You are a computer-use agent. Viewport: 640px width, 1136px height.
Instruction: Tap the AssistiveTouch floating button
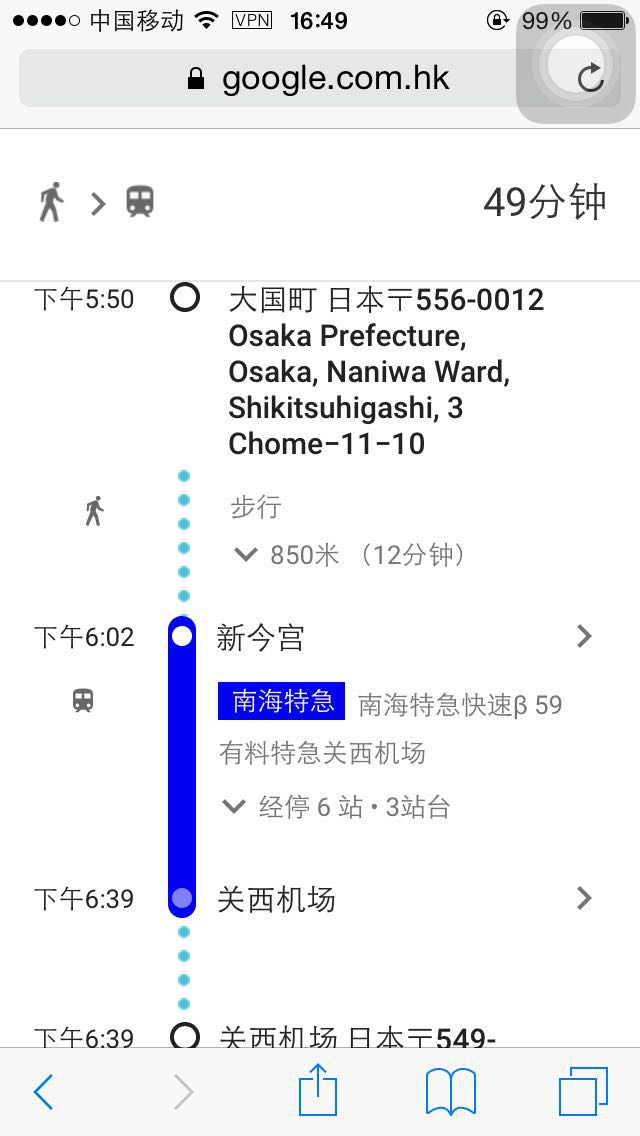click(575, 64)
